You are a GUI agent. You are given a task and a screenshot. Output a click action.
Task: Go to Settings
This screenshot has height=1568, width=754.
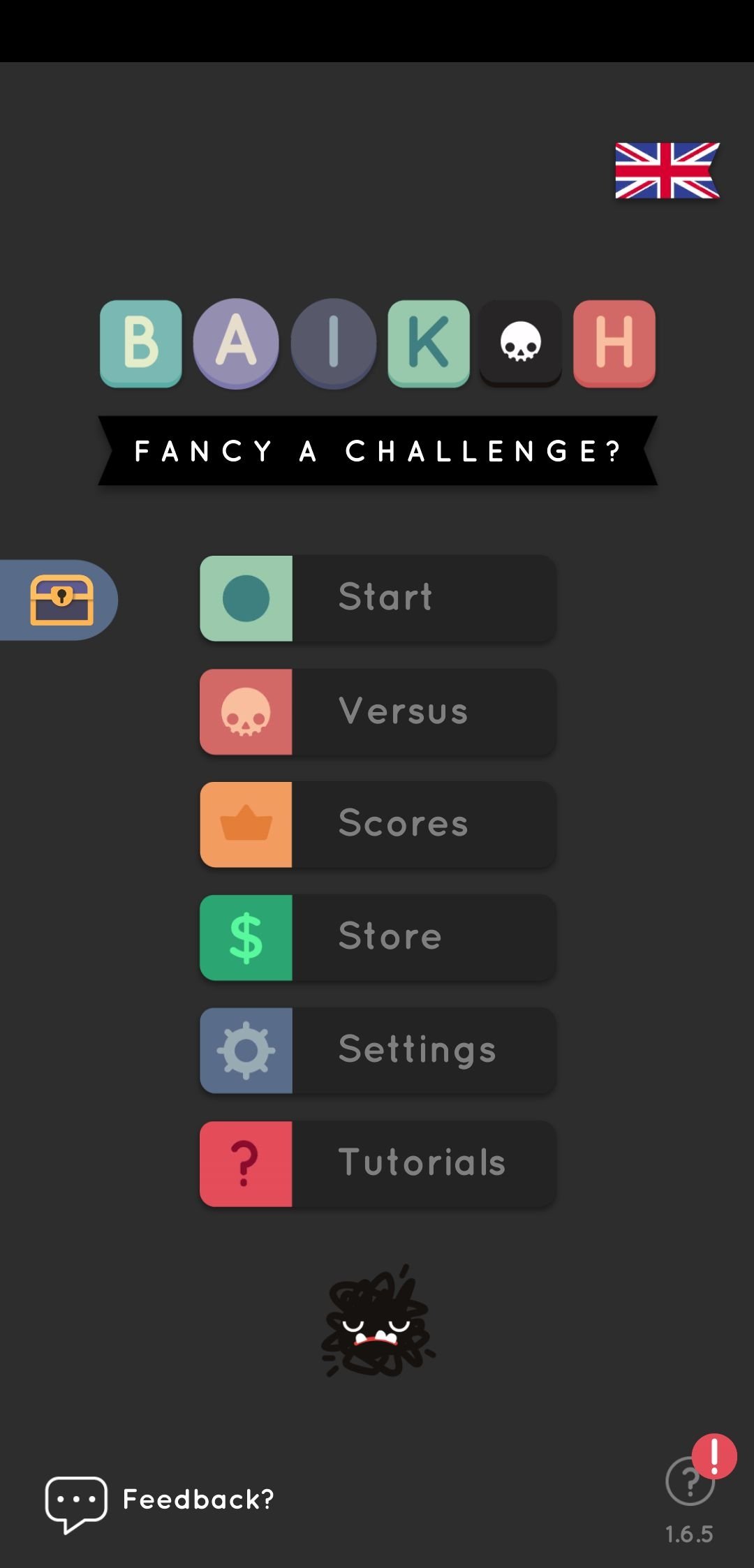click(378, 1051)
